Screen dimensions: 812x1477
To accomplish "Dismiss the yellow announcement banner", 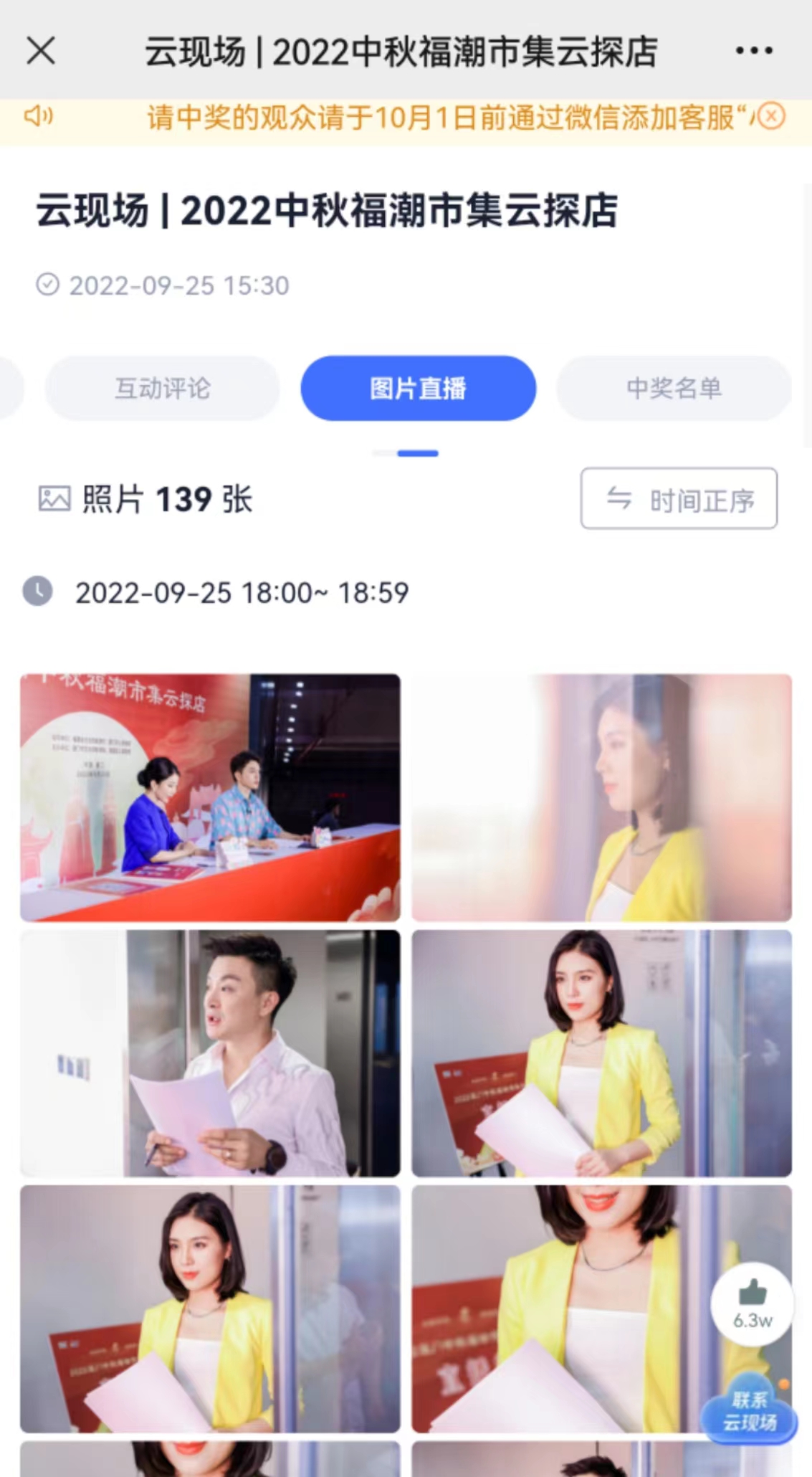I will pos(772,116).
